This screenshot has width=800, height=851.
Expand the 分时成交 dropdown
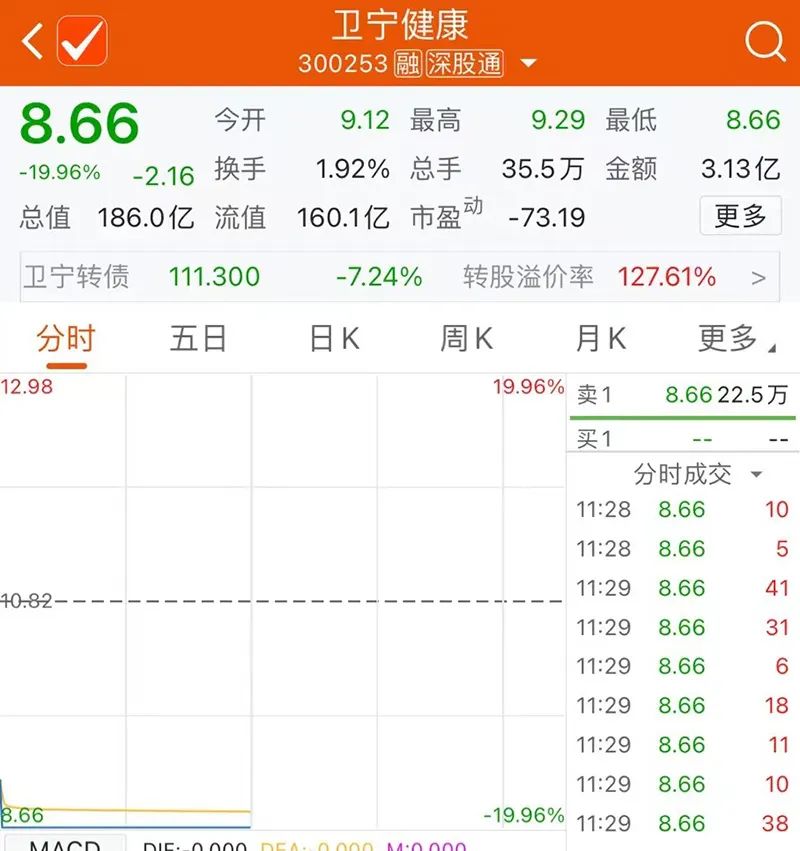698,474
